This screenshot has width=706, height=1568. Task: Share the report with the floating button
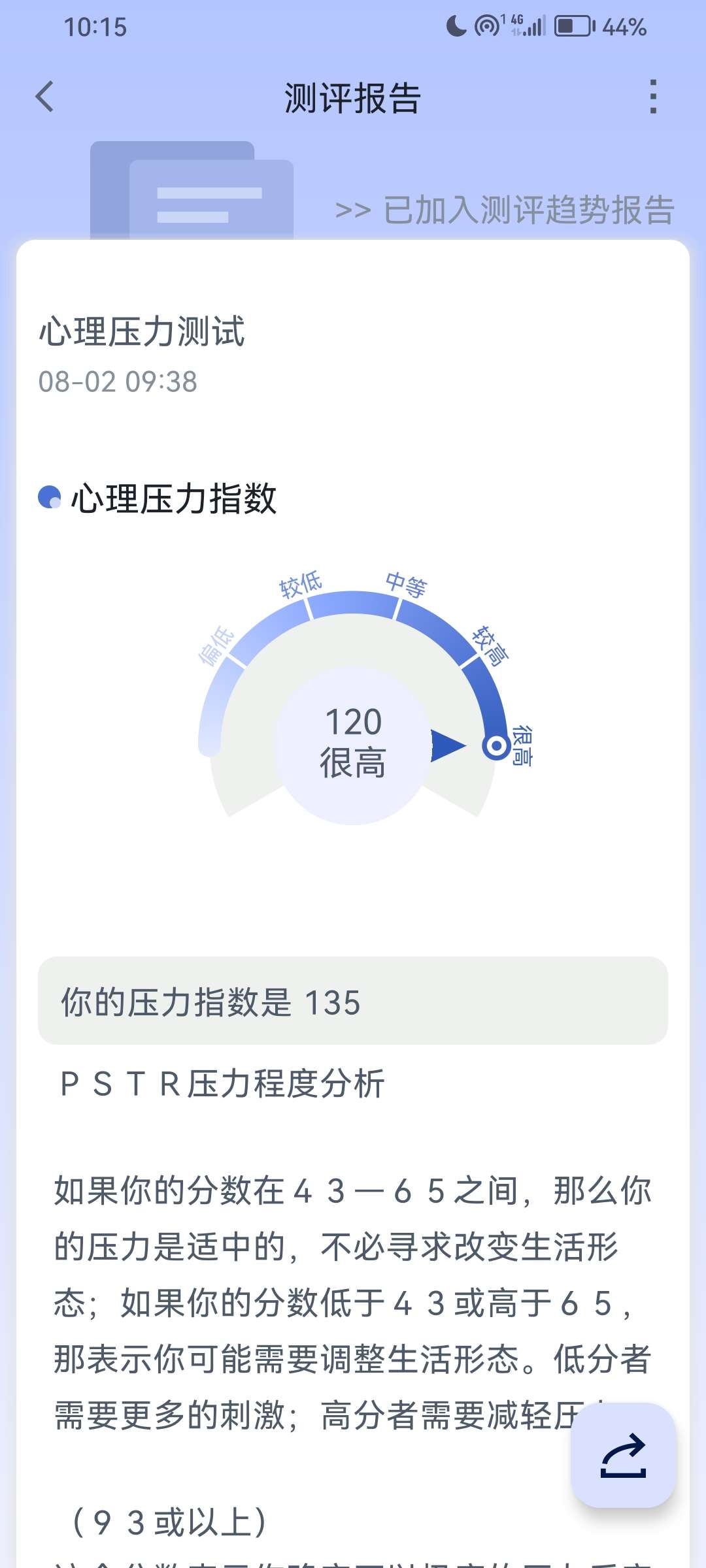point(624,1456)
